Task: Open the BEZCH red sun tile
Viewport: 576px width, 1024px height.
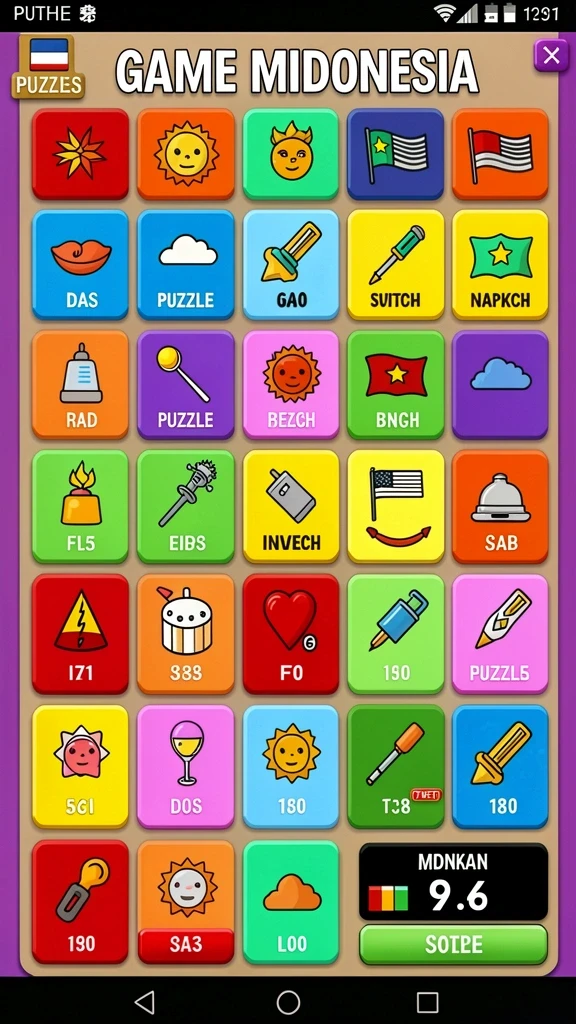Action: (291, 385)
